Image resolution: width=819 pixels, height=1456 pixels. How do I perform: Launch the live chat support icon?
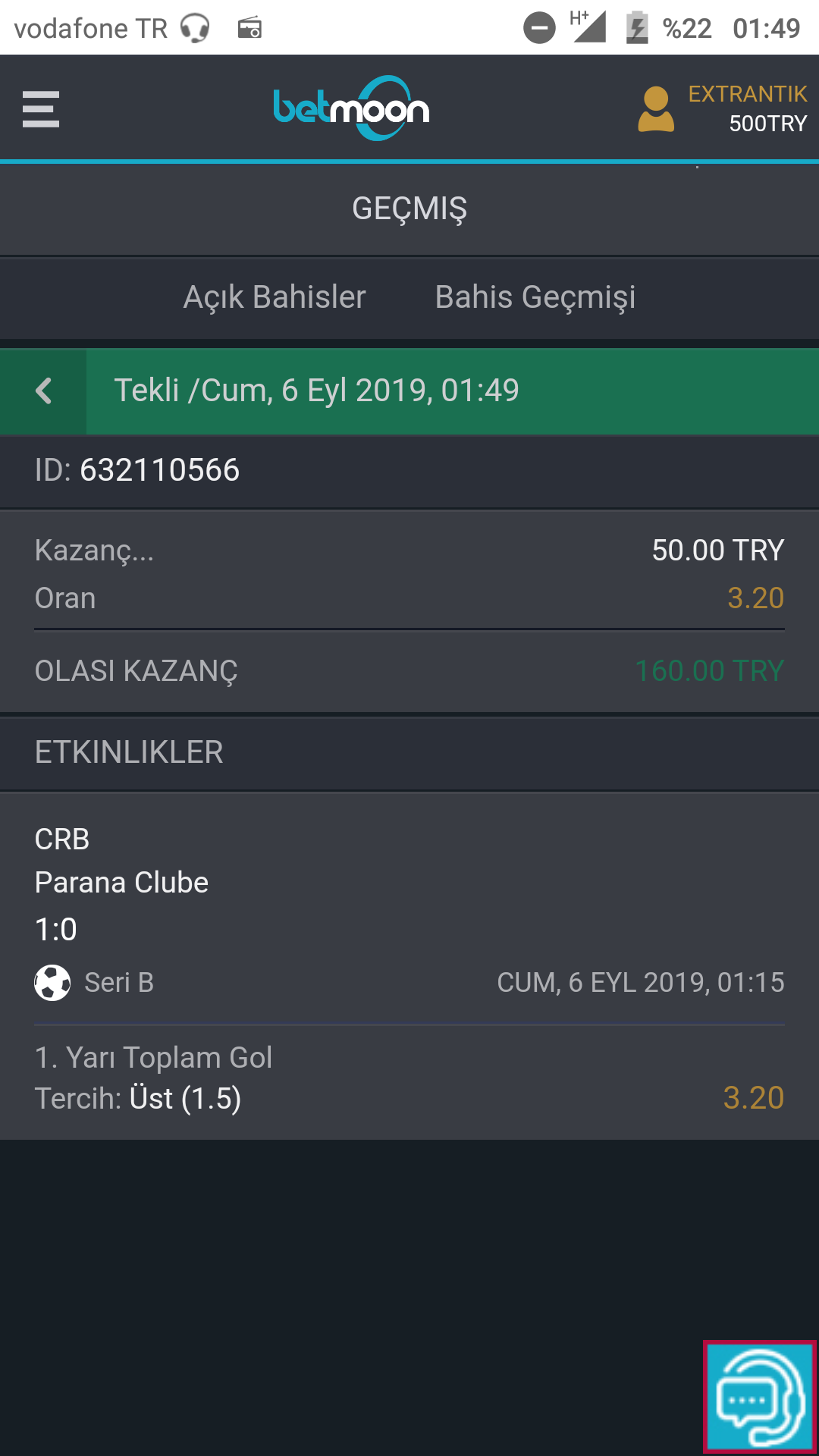click(x=760, y=1399)
